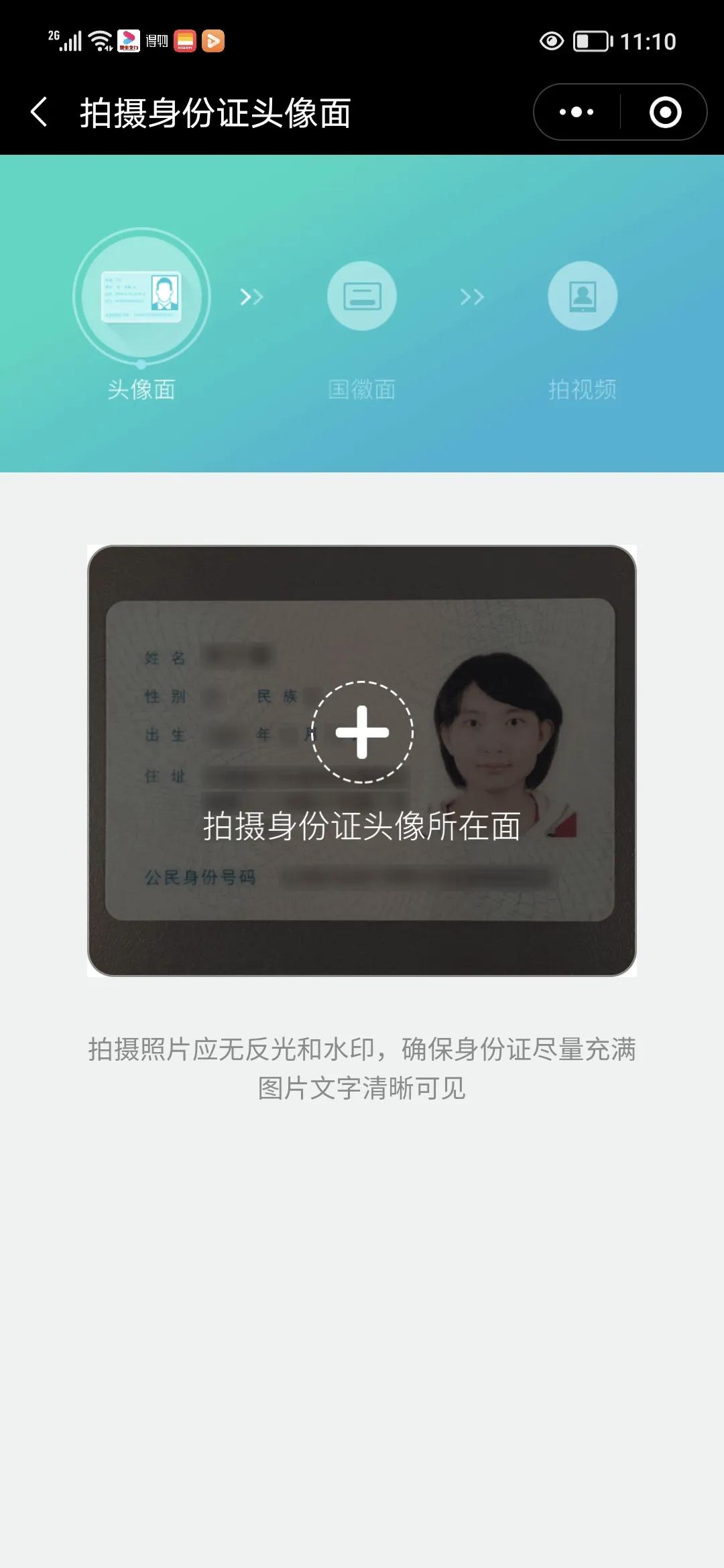The width and height of the screenshot is (724, 1568).
Task: Select the 拍视频 camera step icon
Action: [x=582, y=297]
